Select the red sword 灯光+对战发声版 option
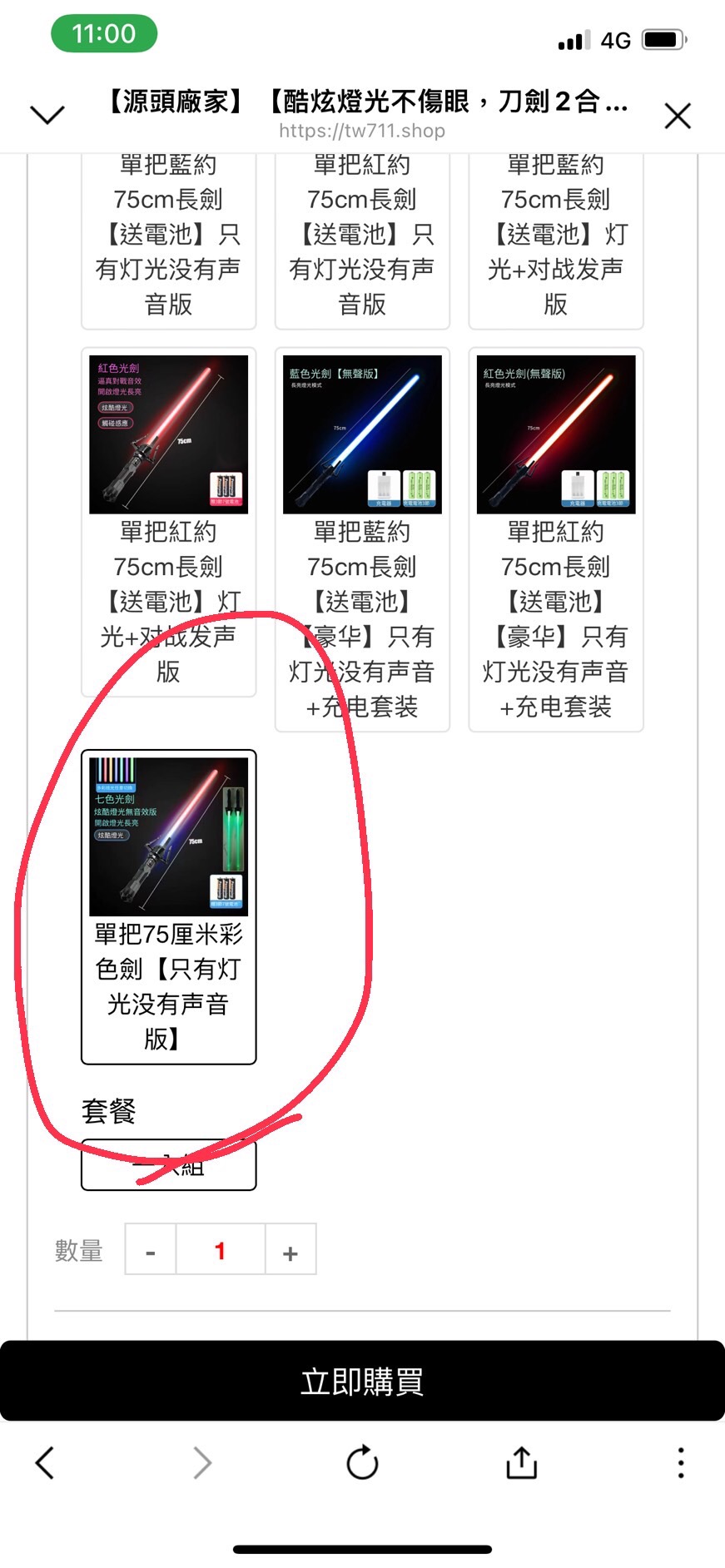 click(x=168, y=522)
